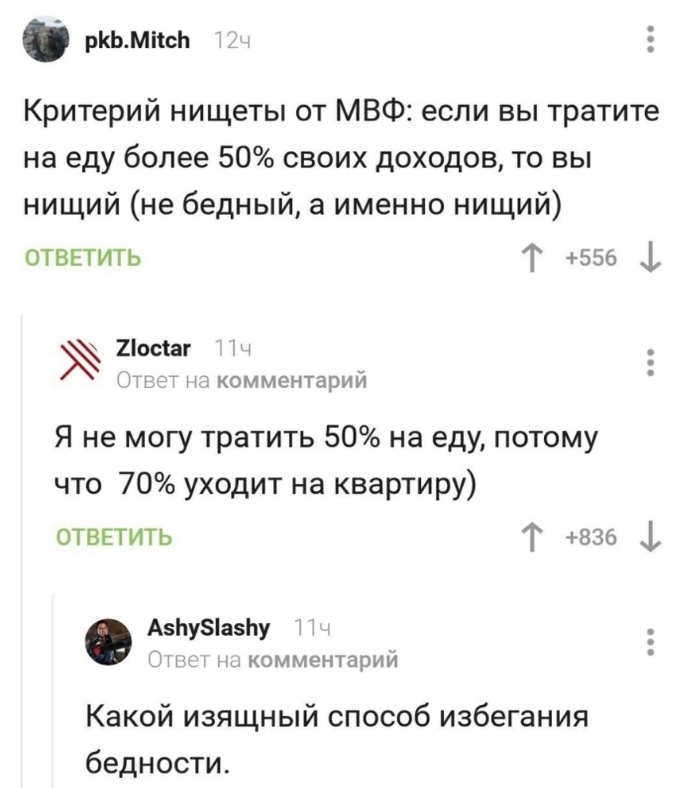Downvote pkb.Mitch's comment
The width and height of the screenshot is (687, 788).
click(x=650, y=258)
